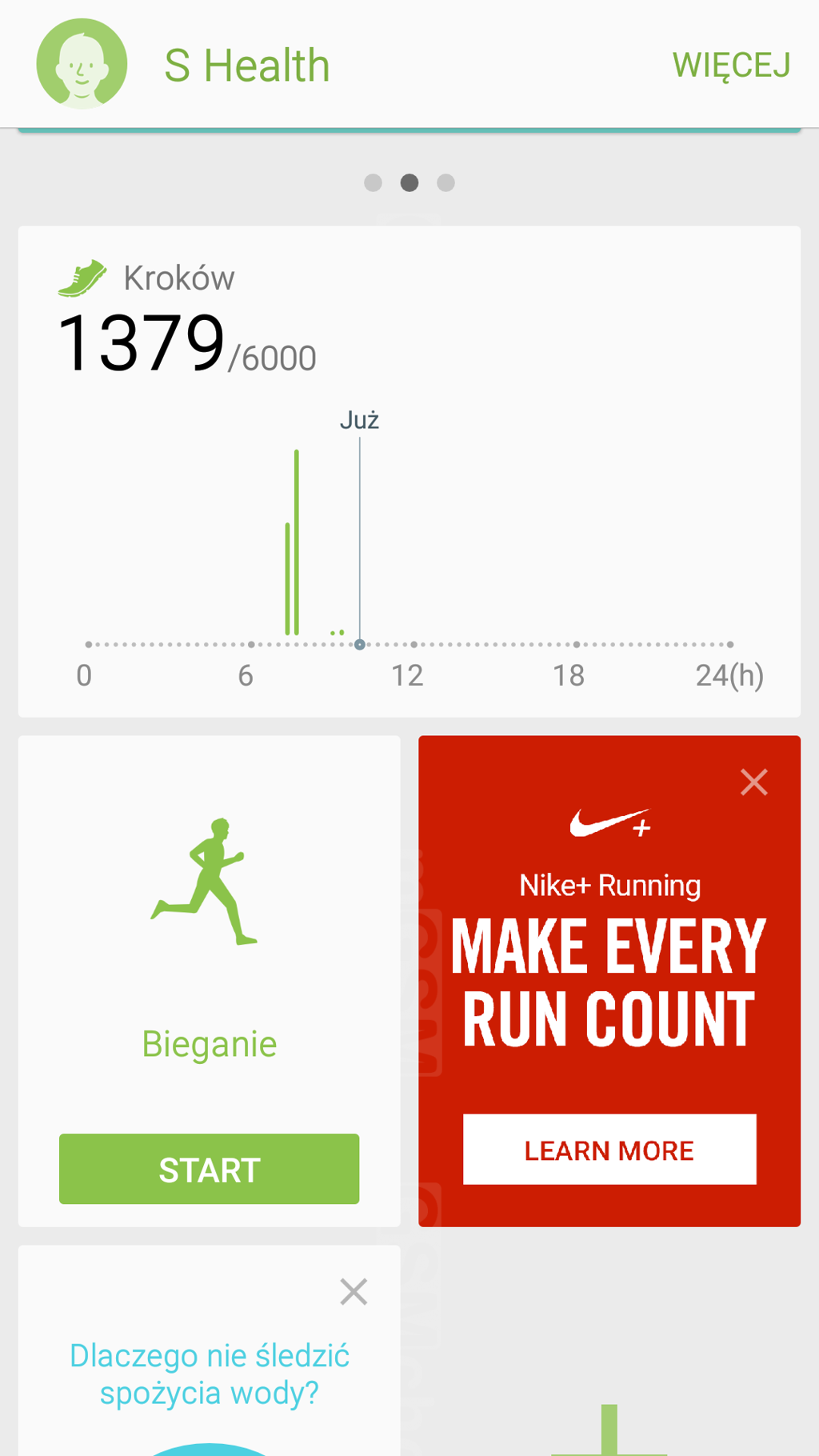Start the Bieganie running workout
The image size is (819, 1456).
[x=209, y=1169]
